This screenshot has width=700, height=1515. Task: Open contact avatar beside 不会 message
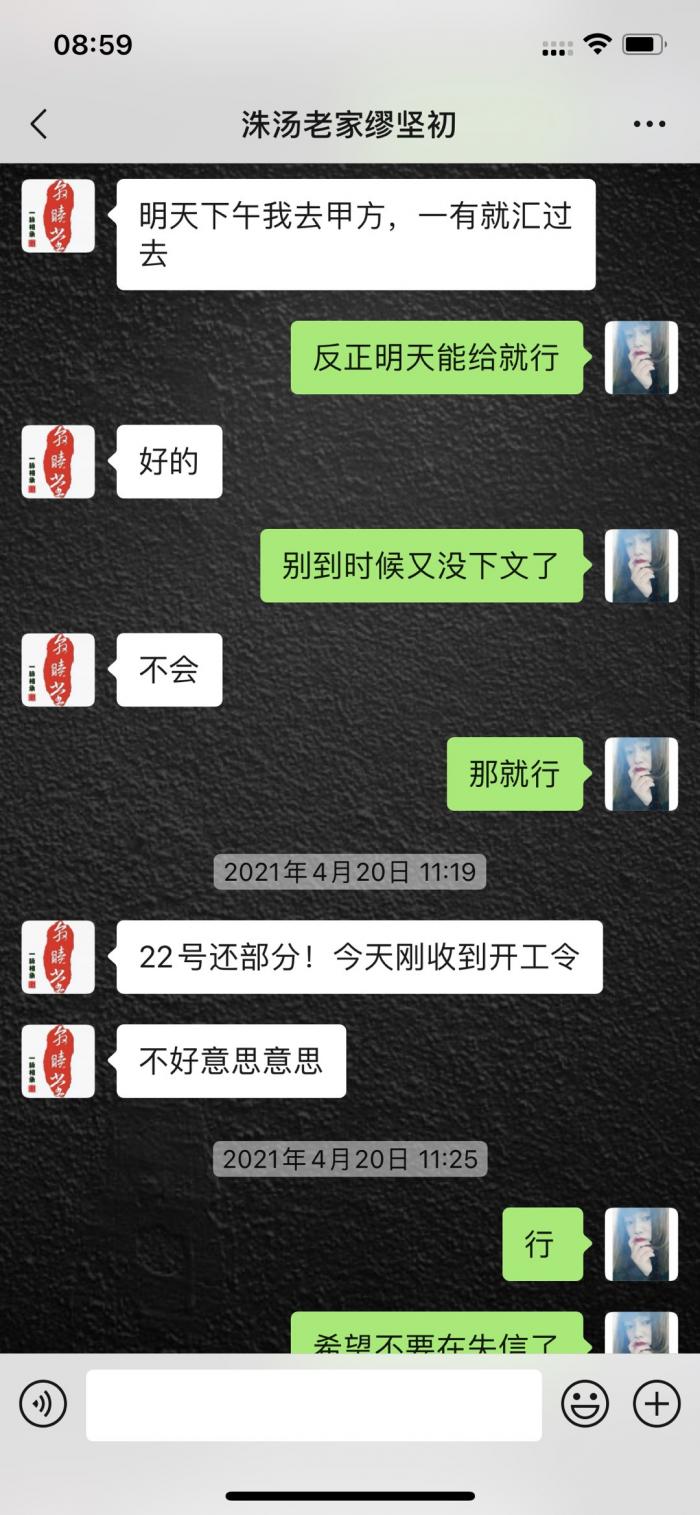[58, 669]
